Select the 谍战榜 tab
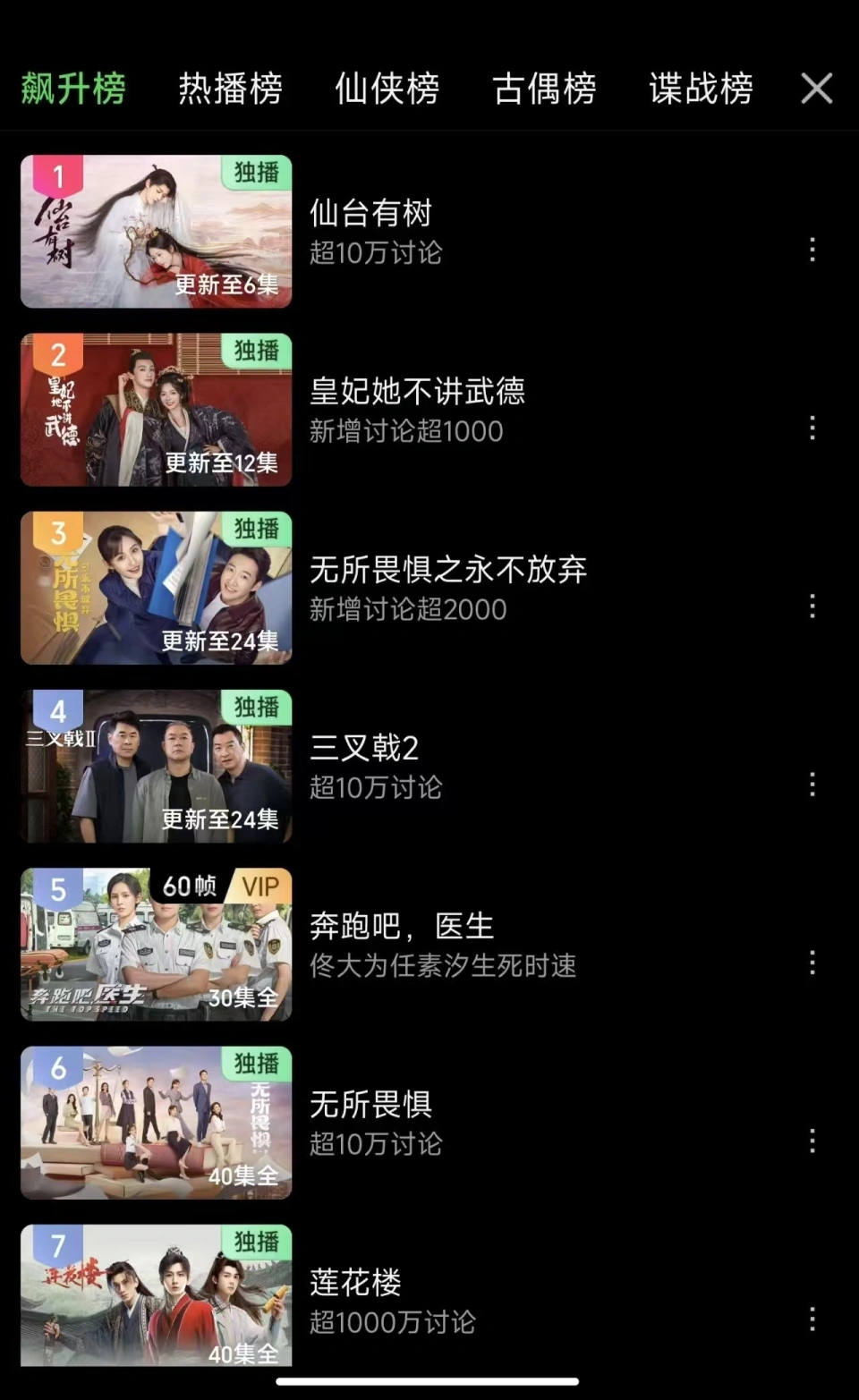 (x=701, y=89)
